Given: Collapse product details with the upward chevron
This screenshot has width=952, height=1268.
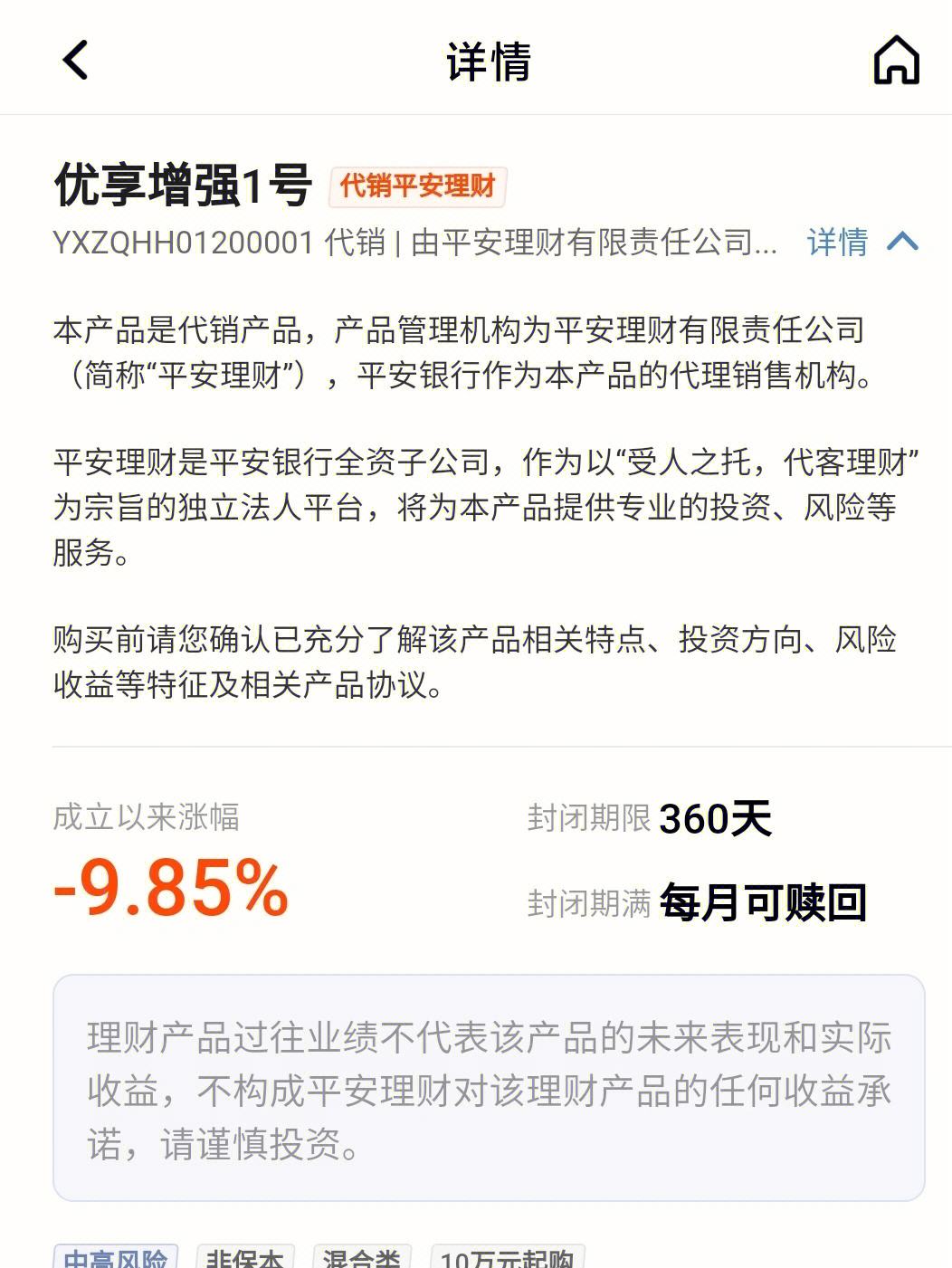Looking at the screenshot, I should 903,241.
